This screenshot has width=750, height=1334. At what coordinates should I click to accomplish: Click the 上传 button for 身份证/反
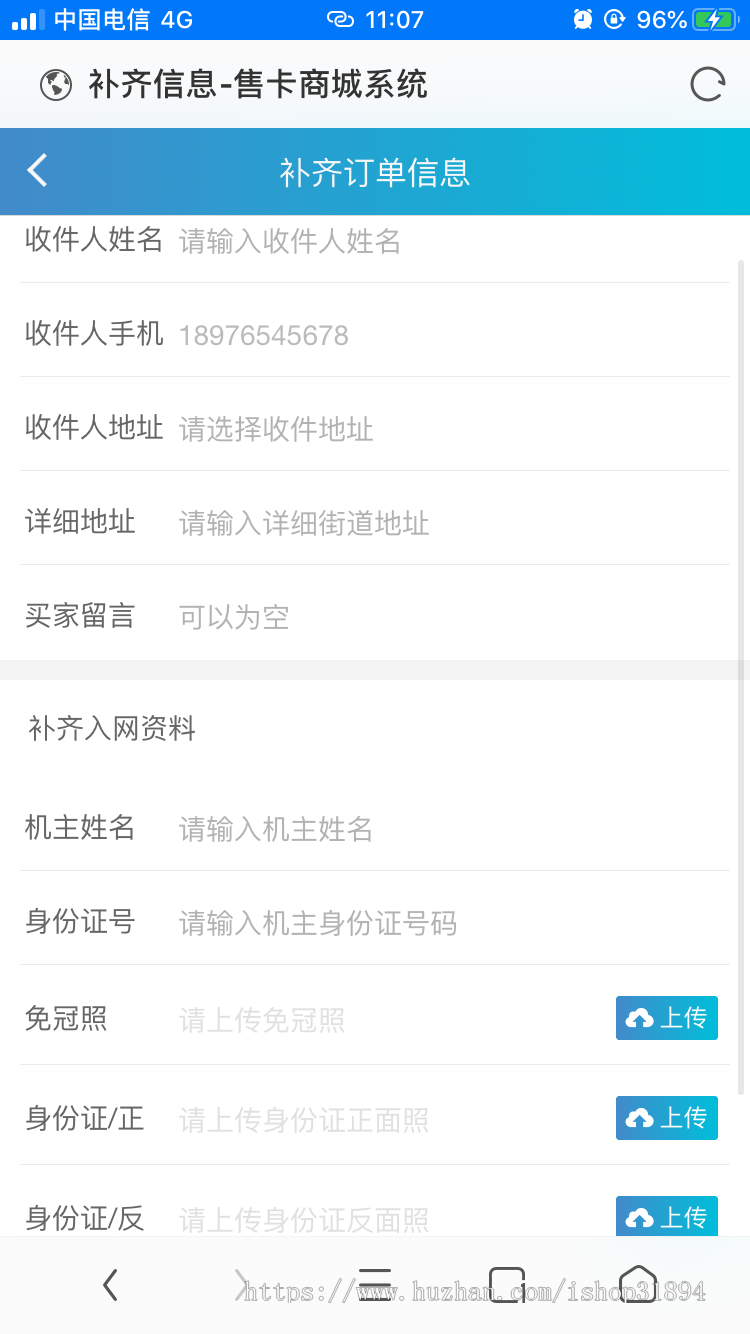(666, 1216)
